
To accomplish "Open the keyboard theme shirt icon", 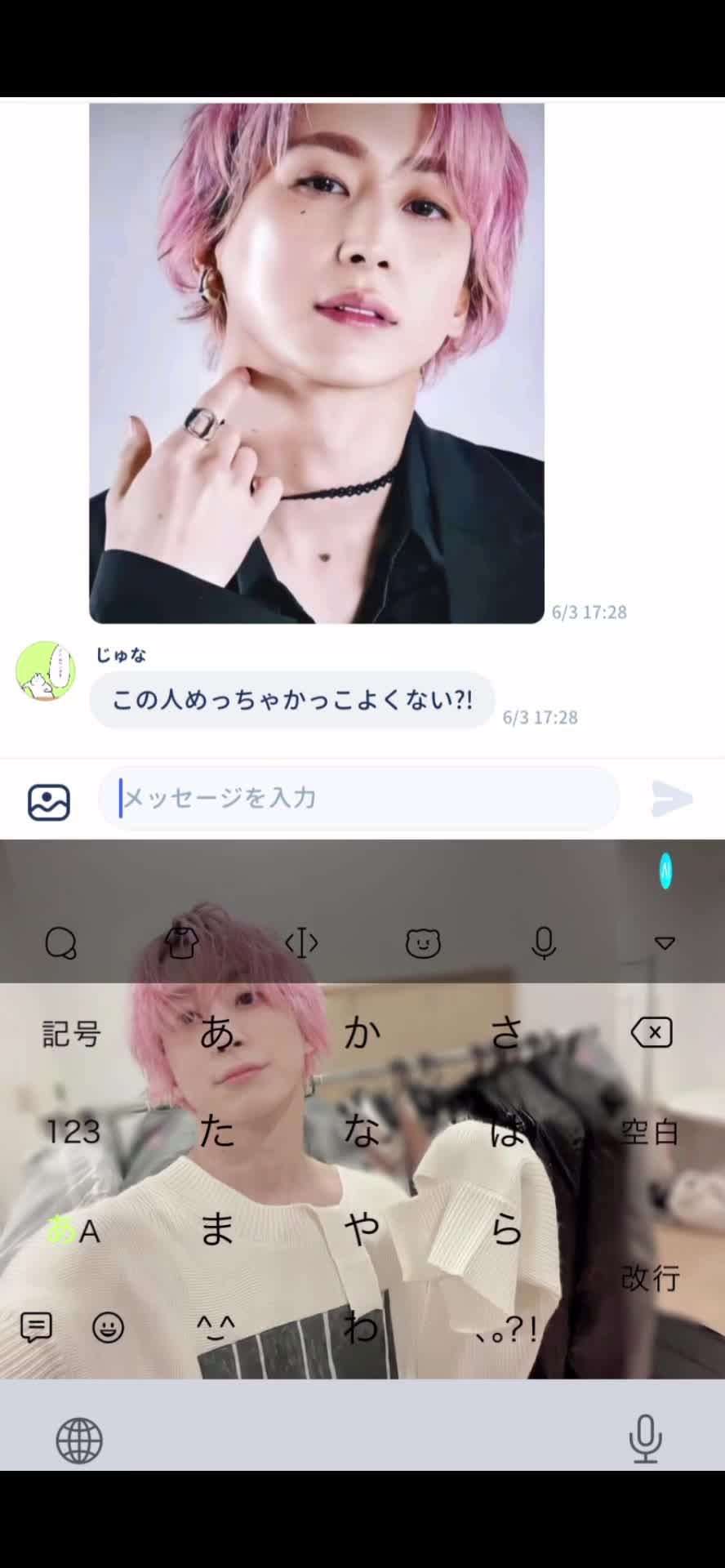I will pos(181,944).
